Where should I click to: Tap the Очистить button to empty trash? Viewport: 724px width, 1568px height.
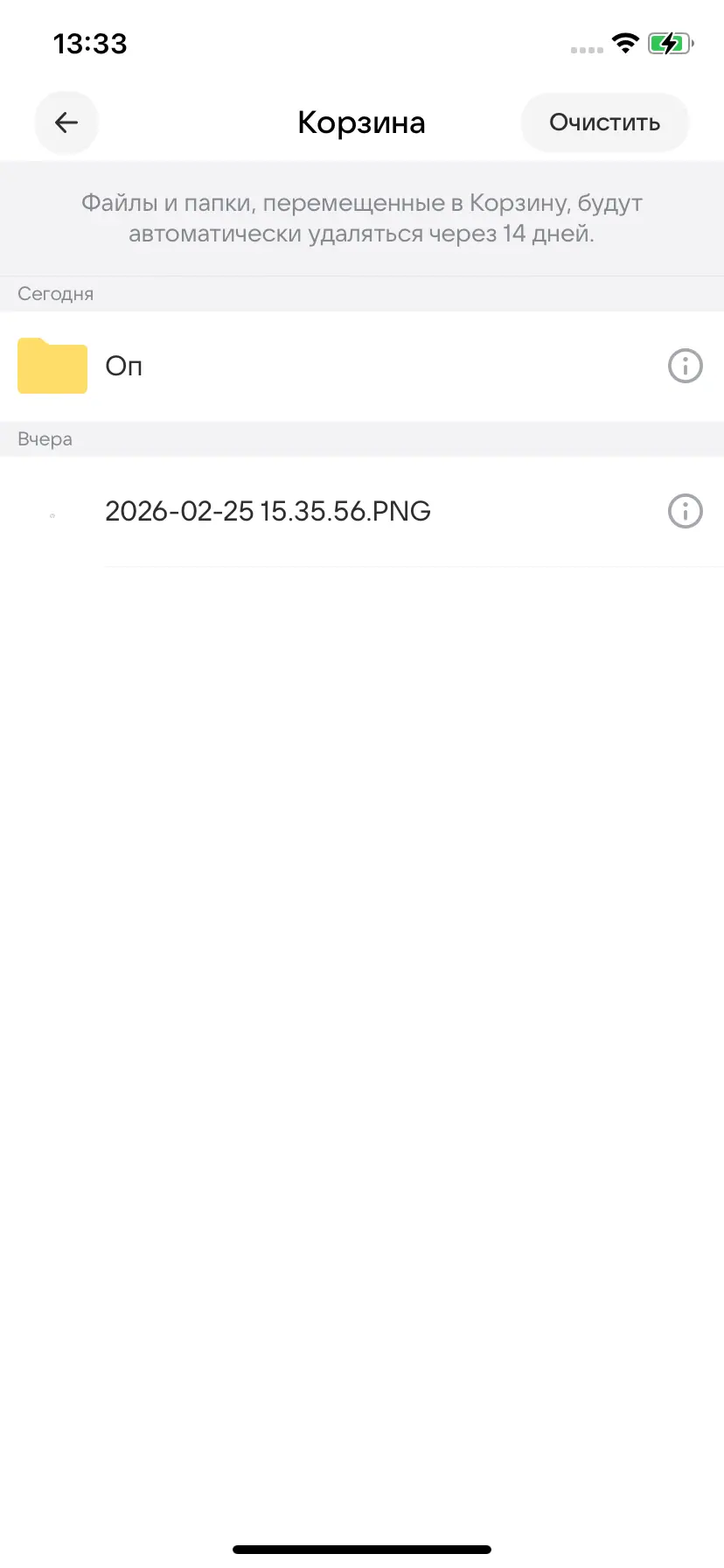tap(604, 122)
